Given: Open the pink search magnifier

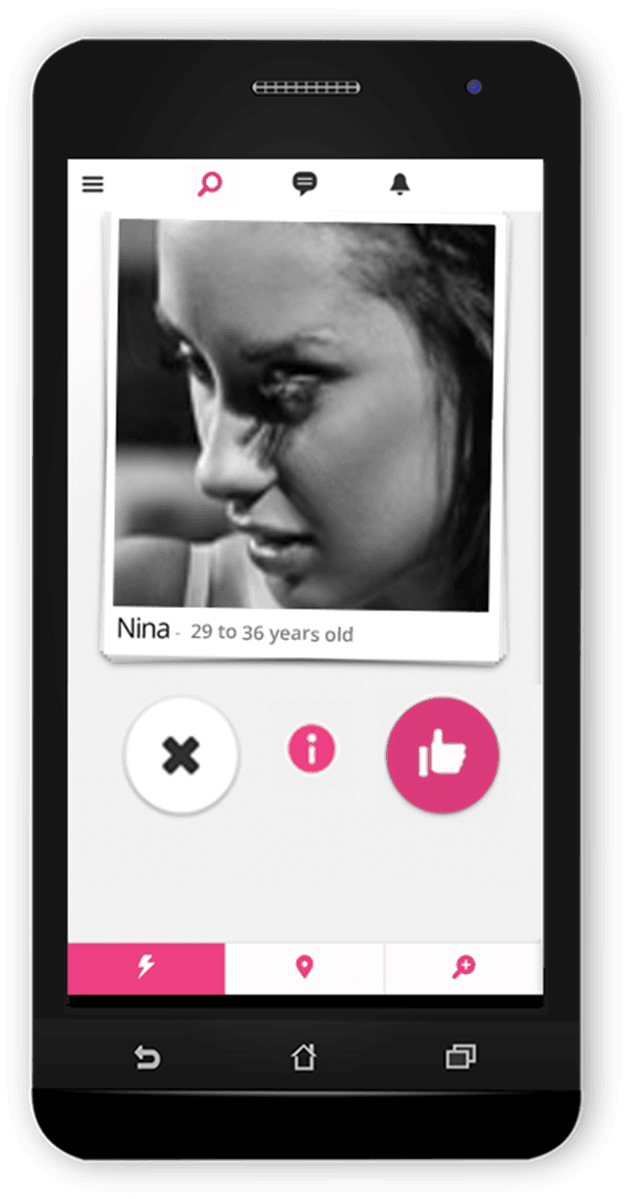Looking at the screenshot, I should coord(210,184).
